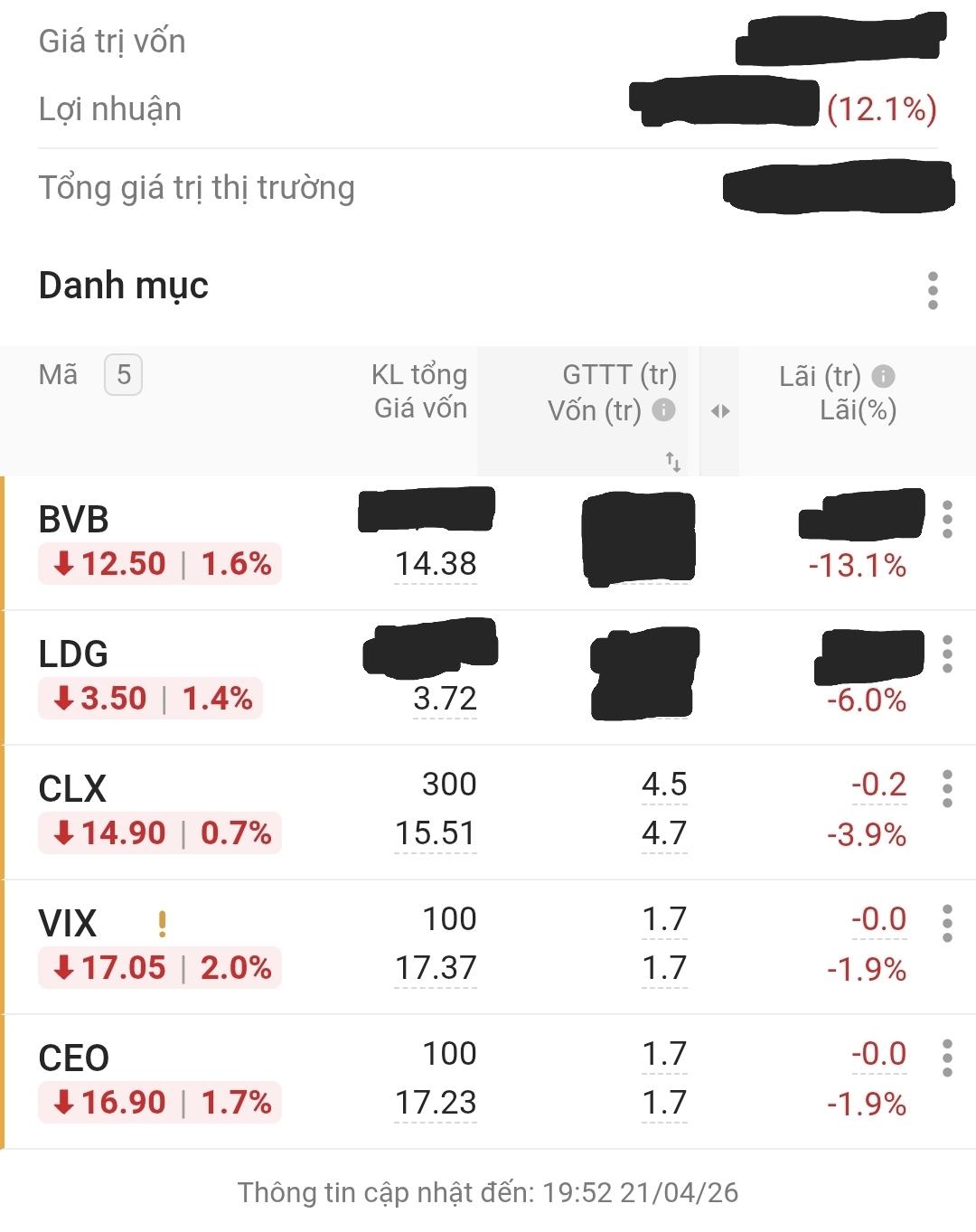
Task: Open more options for CEO
Action: pos(947,1058)
